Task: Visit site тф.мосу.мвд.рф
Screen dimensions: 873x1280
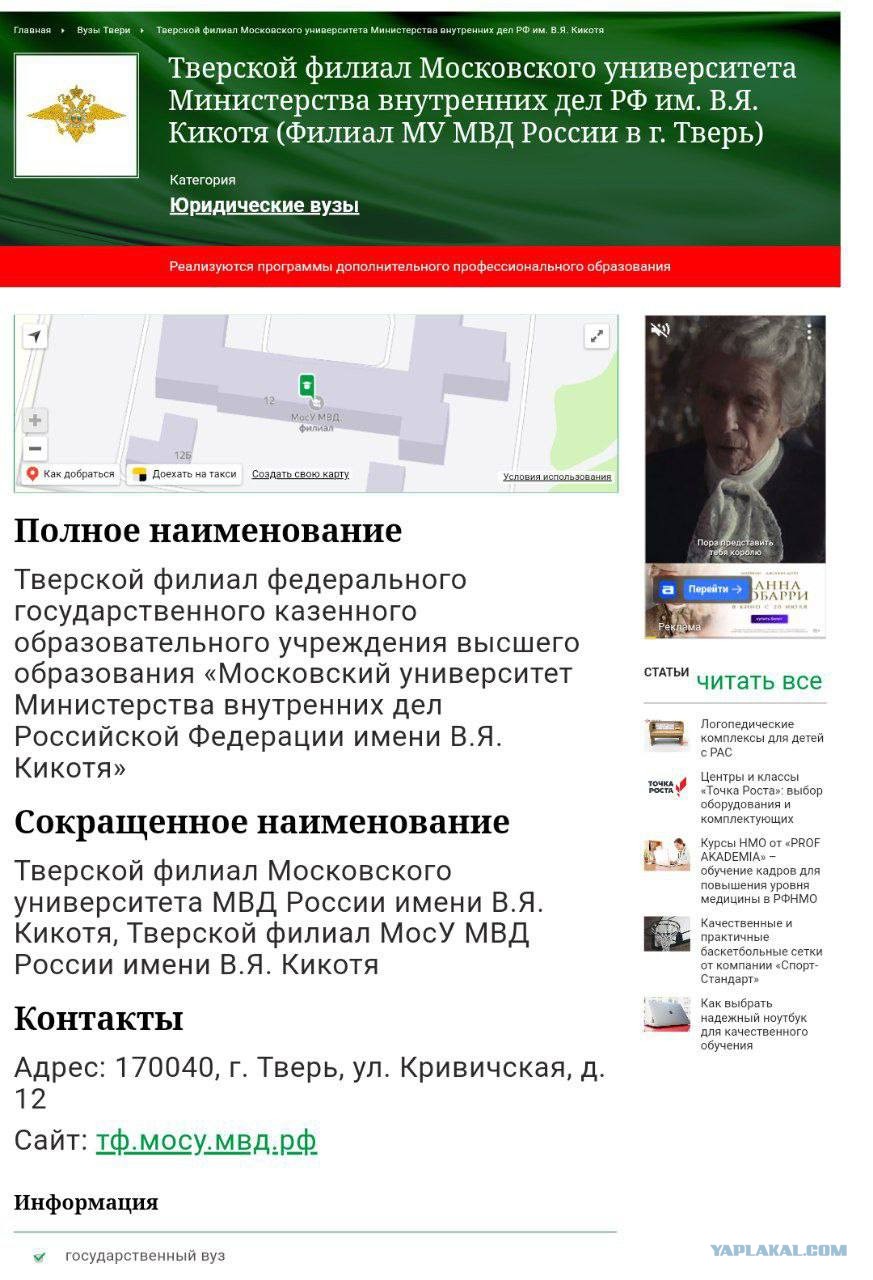Action: point(206,1141)
